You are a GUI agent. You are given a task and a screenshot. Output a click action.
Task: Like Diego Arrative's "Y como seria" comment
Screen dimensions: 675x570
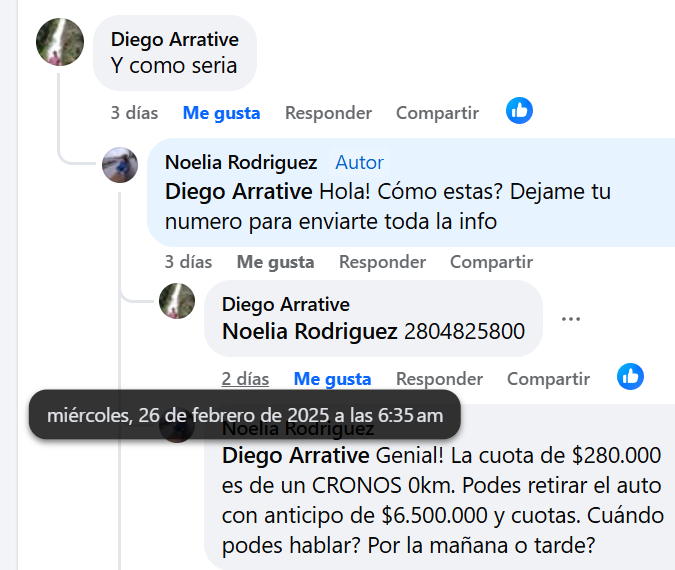click(x=221, y=113)
